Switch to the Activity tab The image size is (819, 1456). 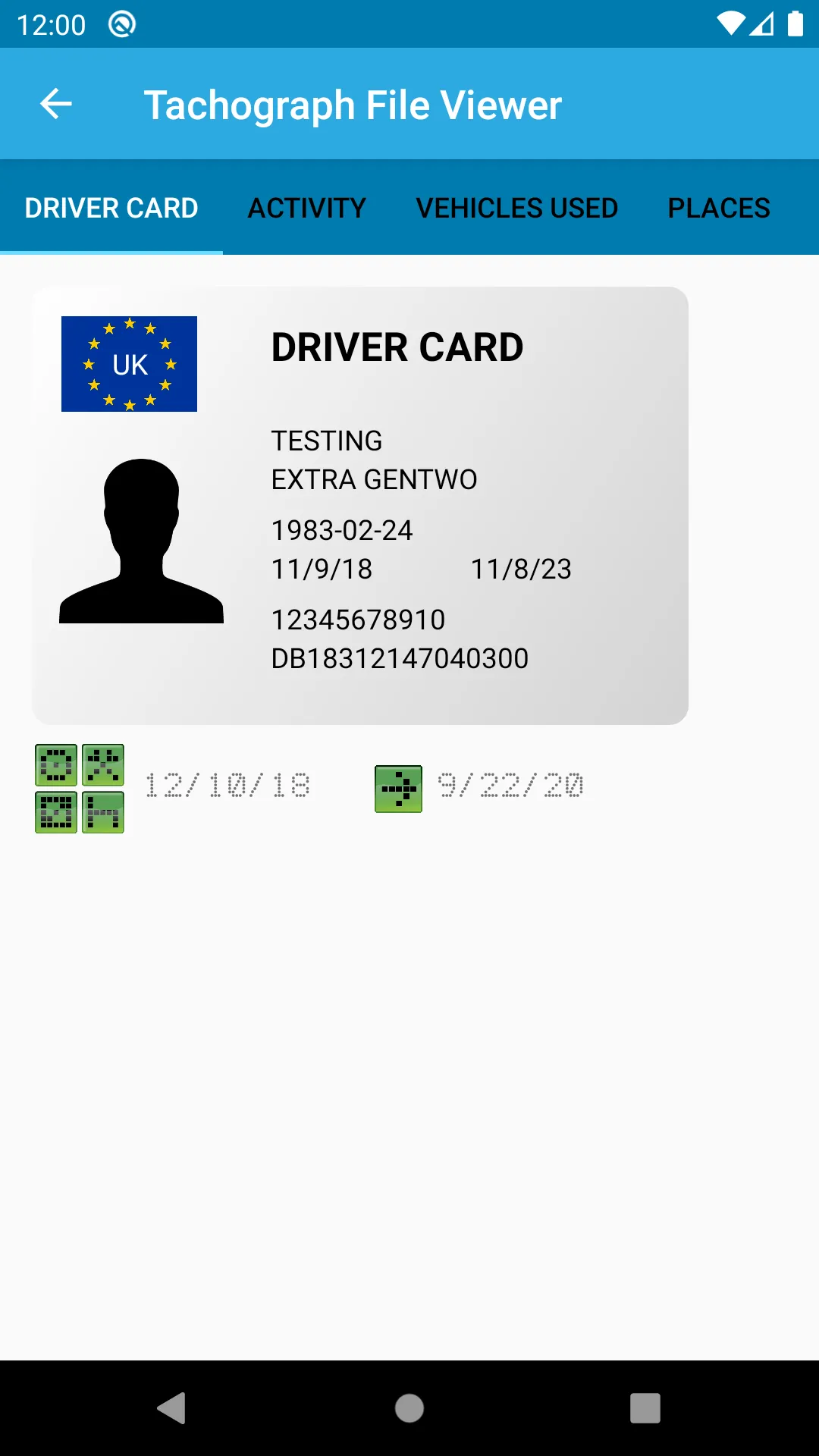pyautogui.click(x=307, y=208)
